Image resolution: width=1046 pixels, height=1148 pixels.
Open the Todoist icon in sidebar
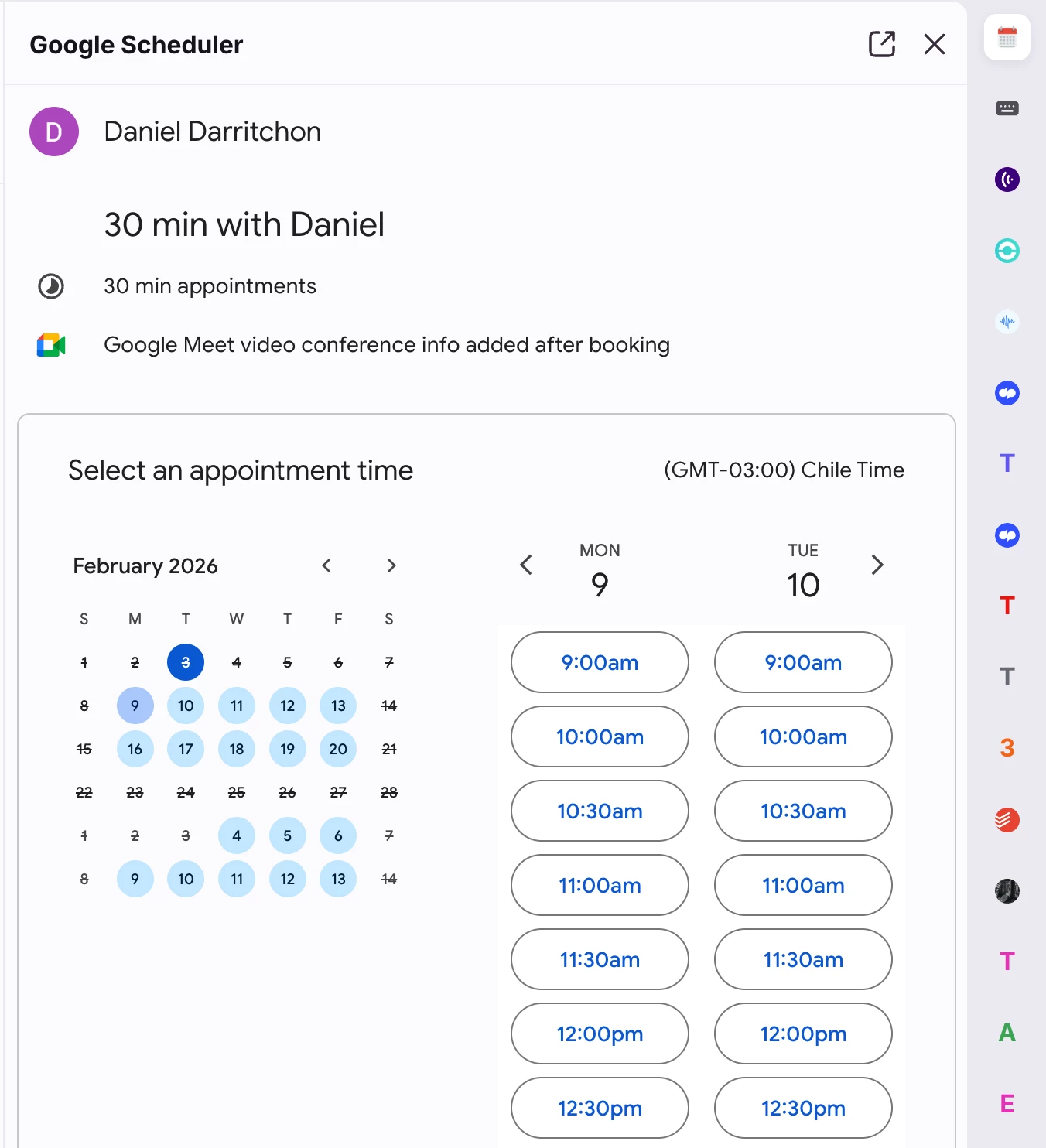click(1007, 819)
